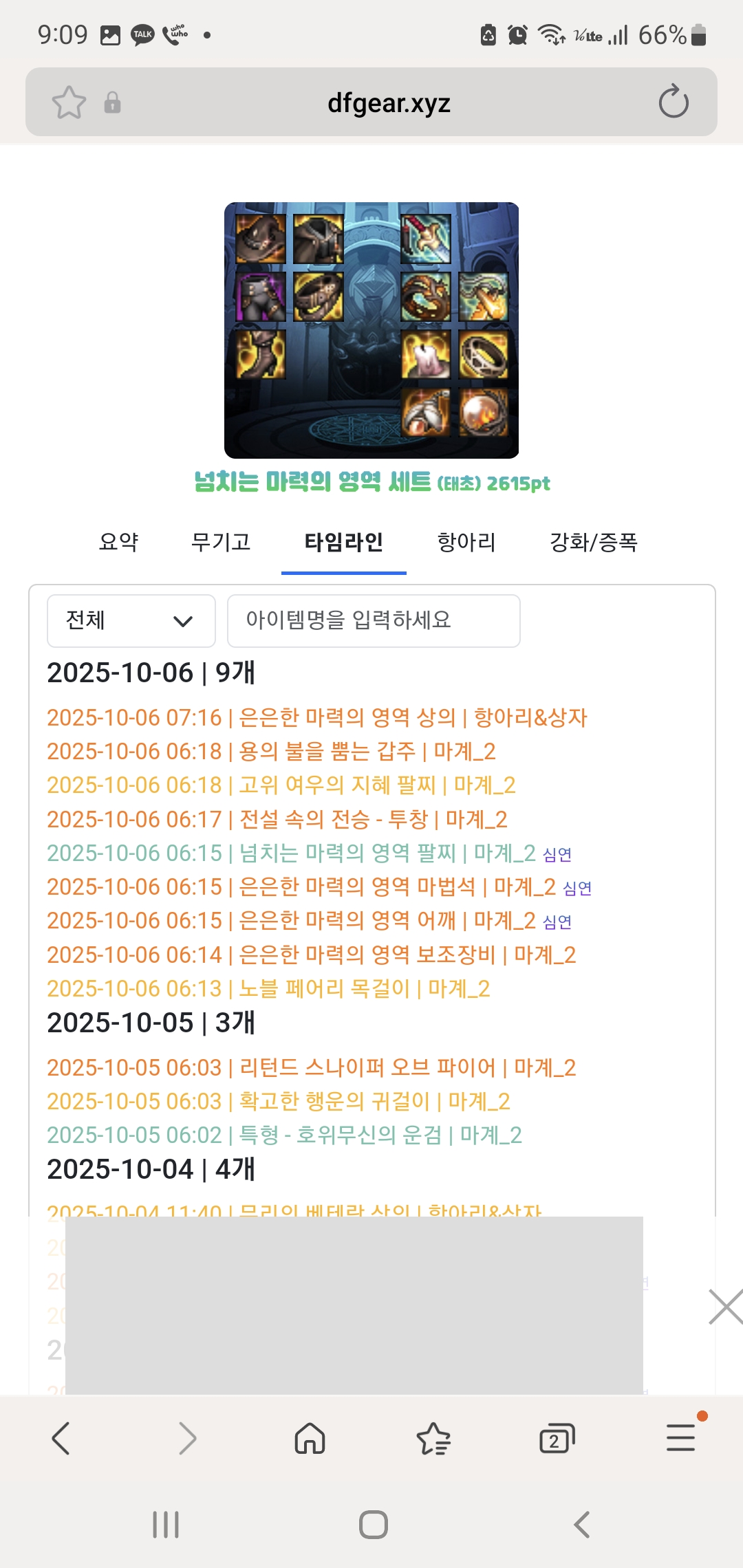
Task: Dismiss the ad banner with the X
Action: [x=726, y=1307]
